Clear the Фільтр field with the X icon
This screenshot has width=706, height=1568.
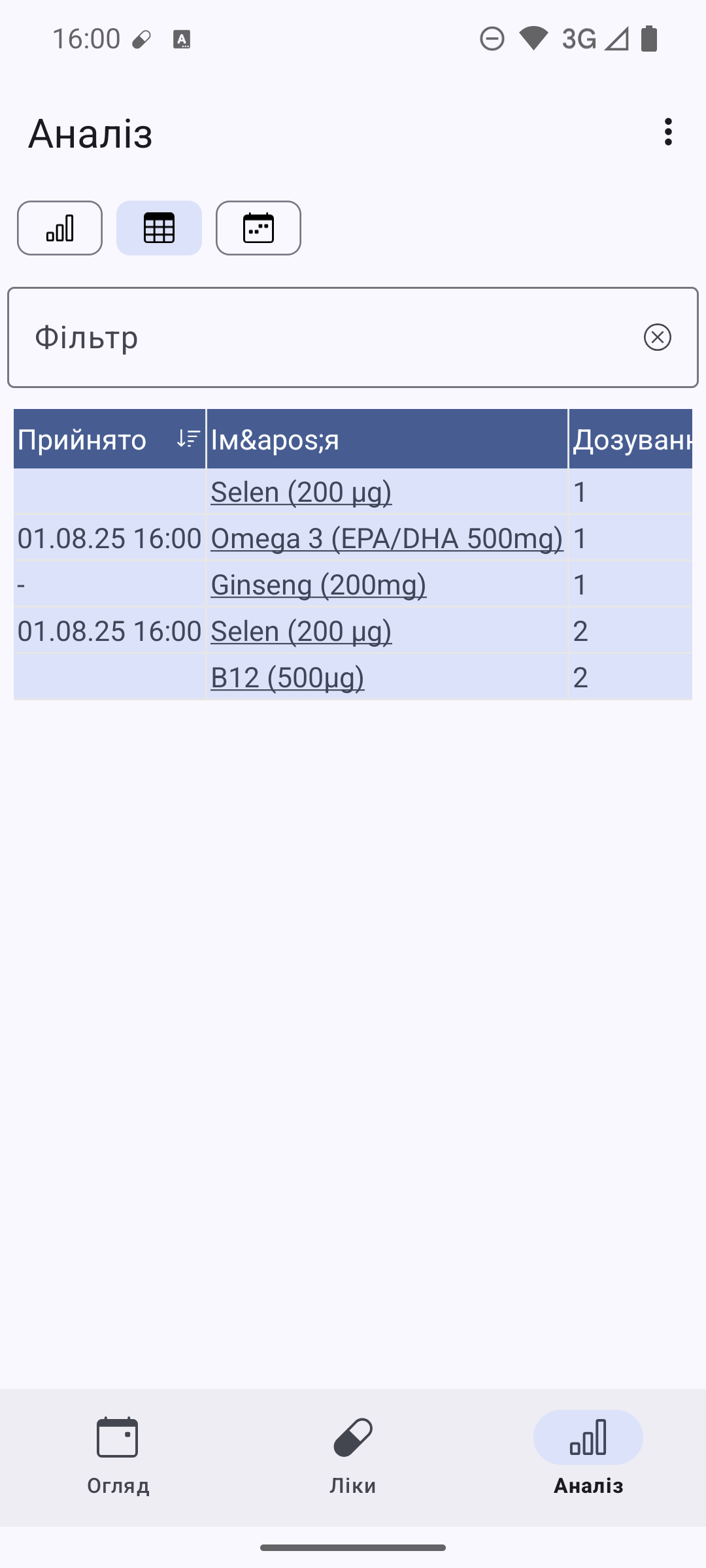click(657, 337)
